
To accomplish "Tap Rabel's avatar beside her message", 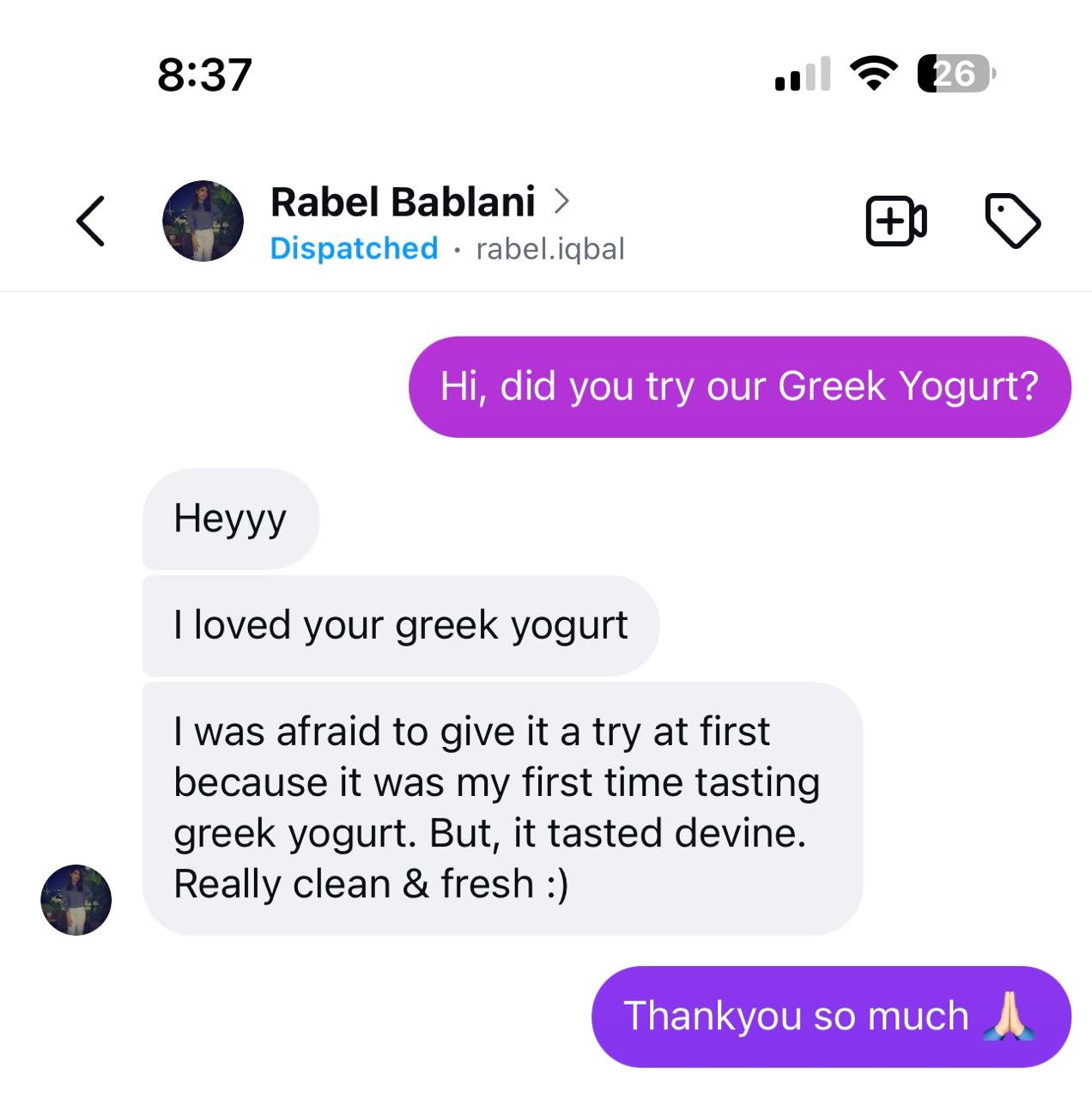I will coord(76,900).
